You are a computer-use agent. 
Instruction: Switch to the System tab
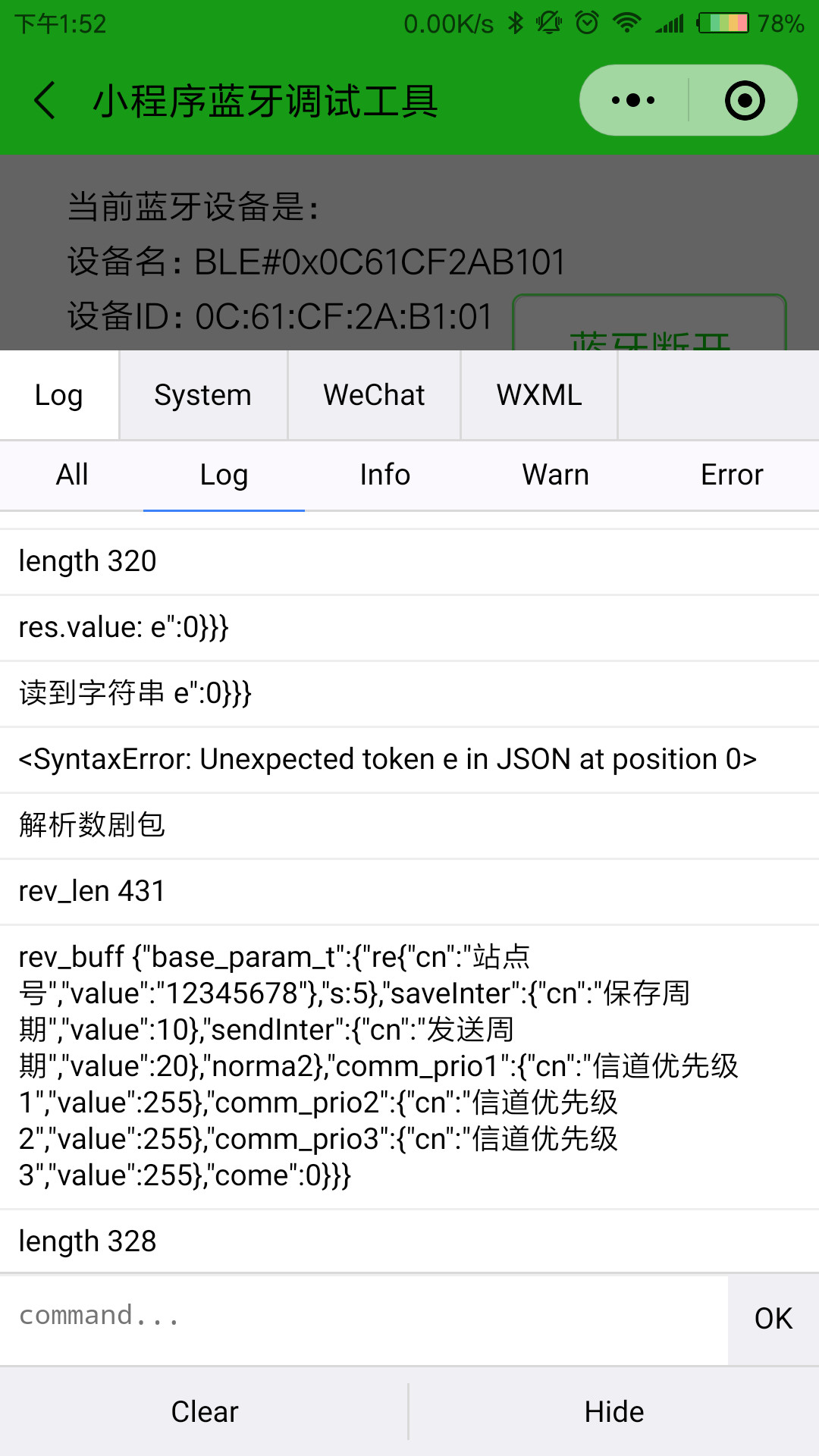tap(203, 395)
